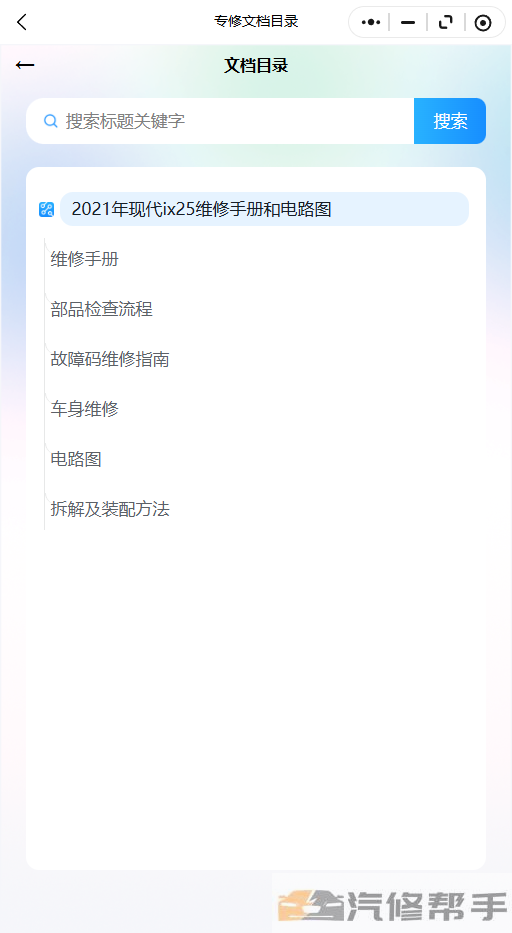Select 2021年现代ix25维修手册和电路图 root node
The width and height of the screenshot is (512, 933).
264,209
